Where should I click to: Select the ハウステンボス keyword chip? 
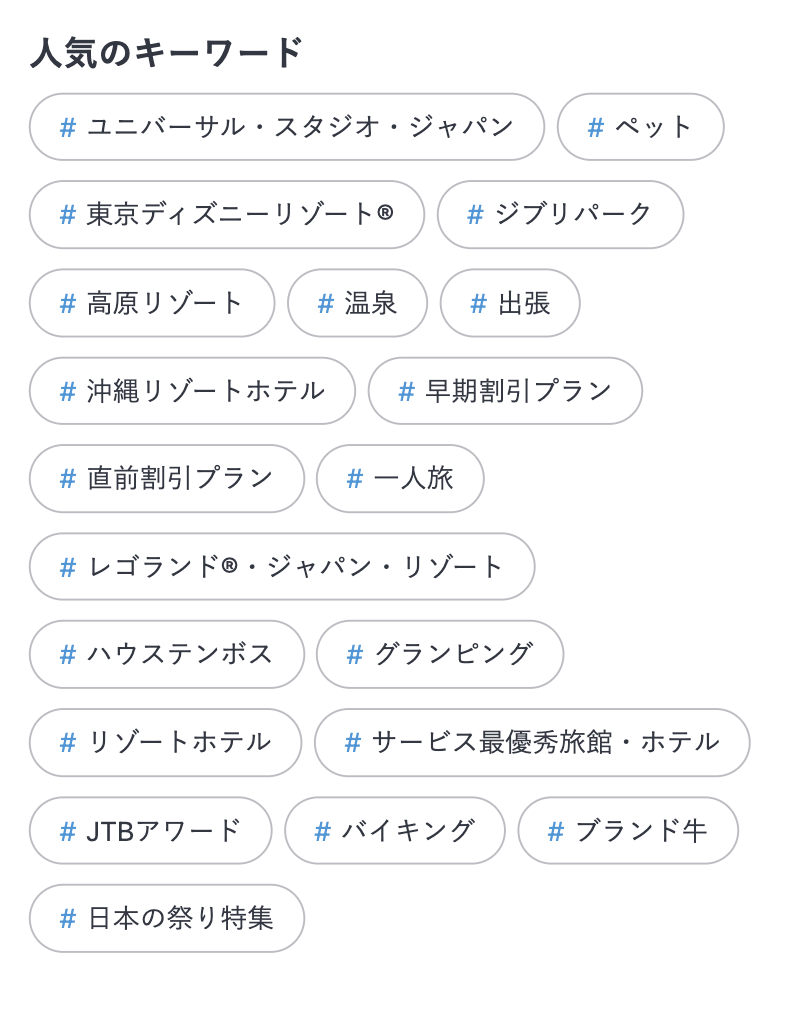pos(167,654)
